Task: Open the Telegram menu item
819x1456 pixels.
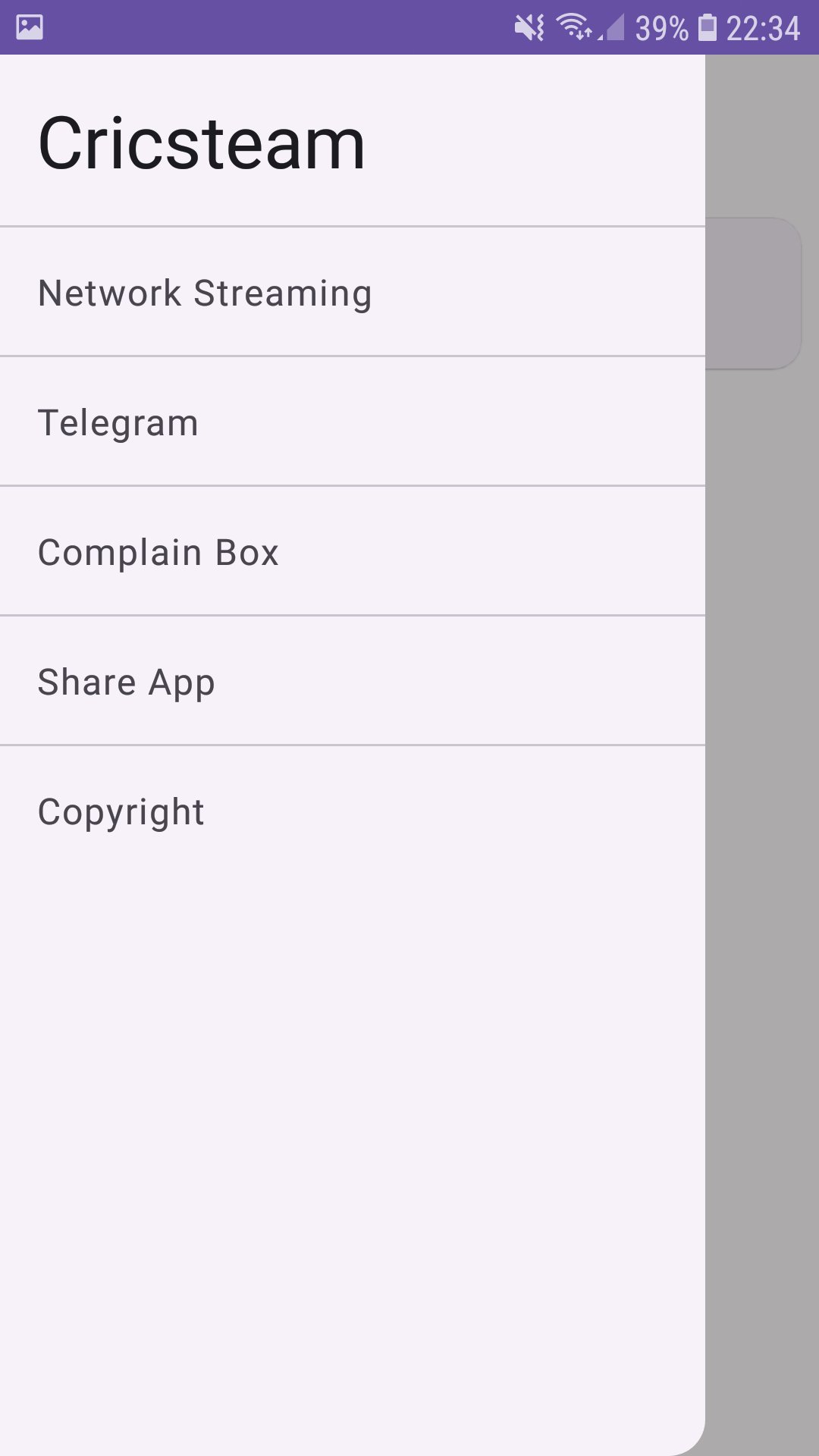Action: 118,422
